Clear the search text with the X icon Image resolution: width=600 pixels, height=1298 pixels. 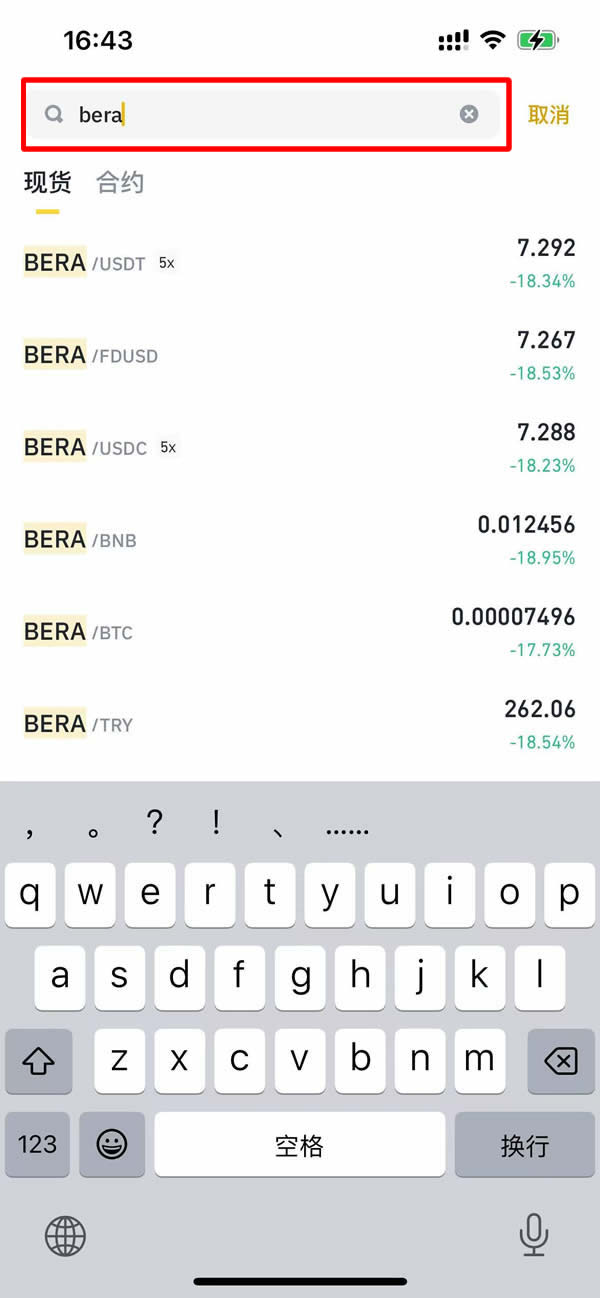[x=469, y=114]
